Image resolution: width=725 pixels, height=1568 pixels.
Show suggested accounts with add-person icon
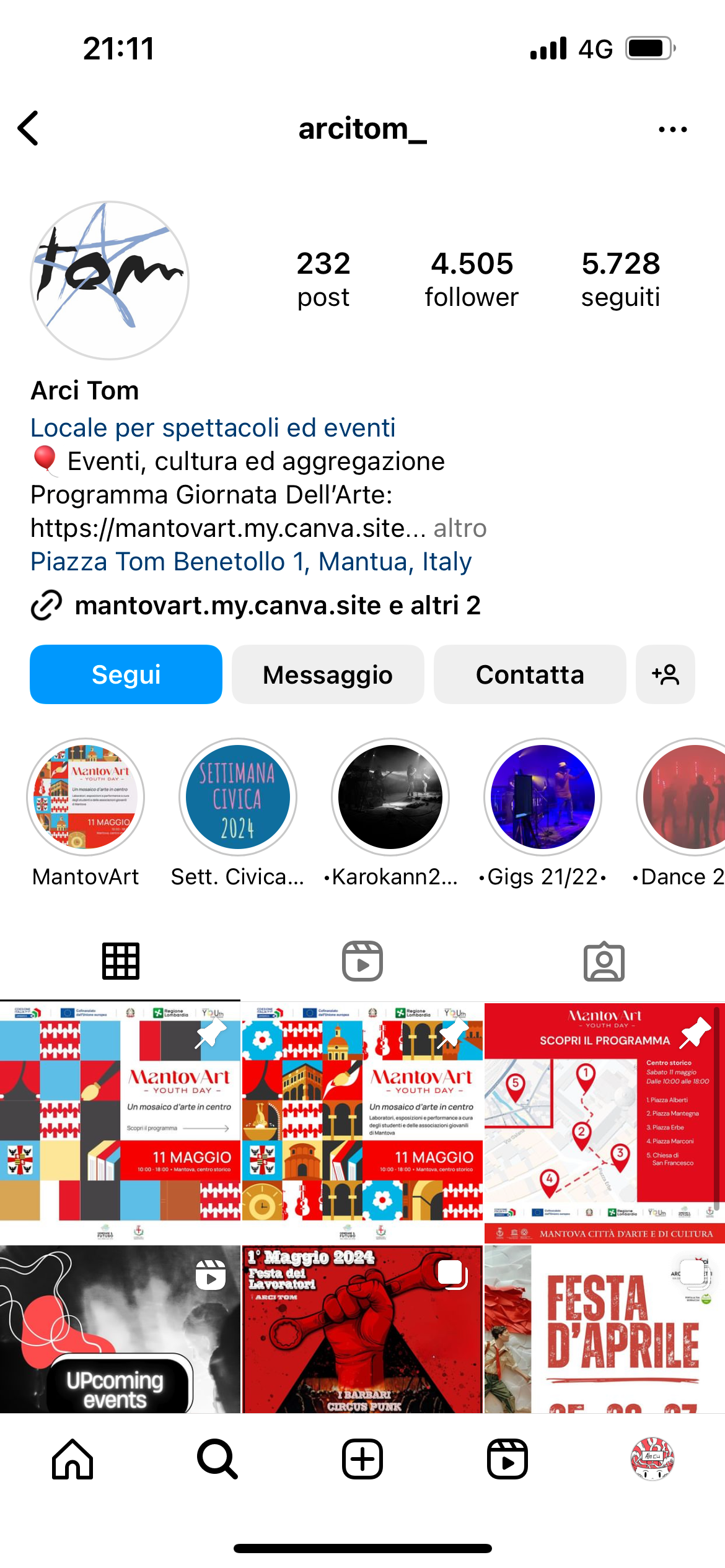(666, 674)
